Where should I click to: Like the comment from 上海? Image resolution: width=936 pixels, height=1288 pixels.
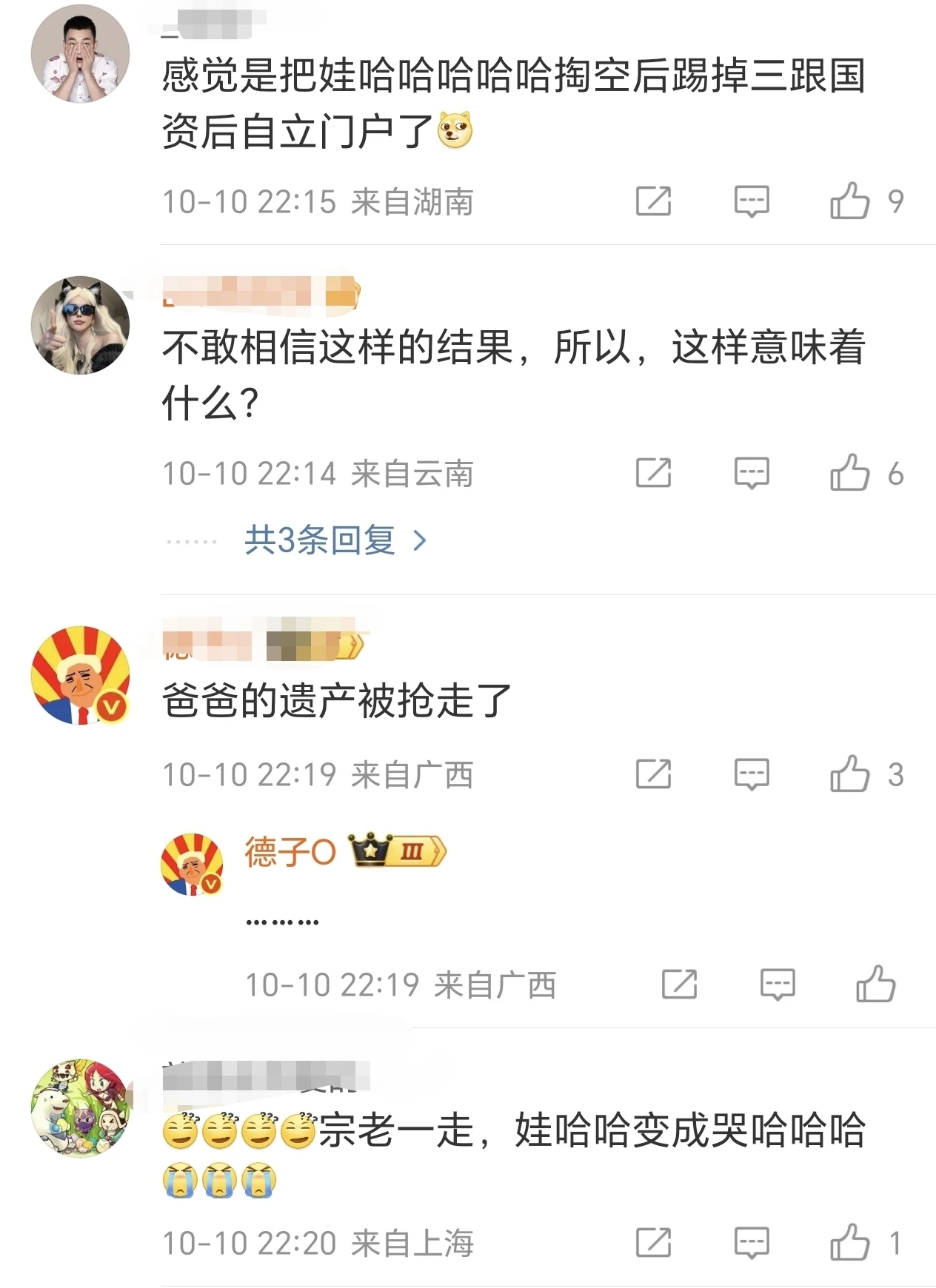coord(849,1243)
